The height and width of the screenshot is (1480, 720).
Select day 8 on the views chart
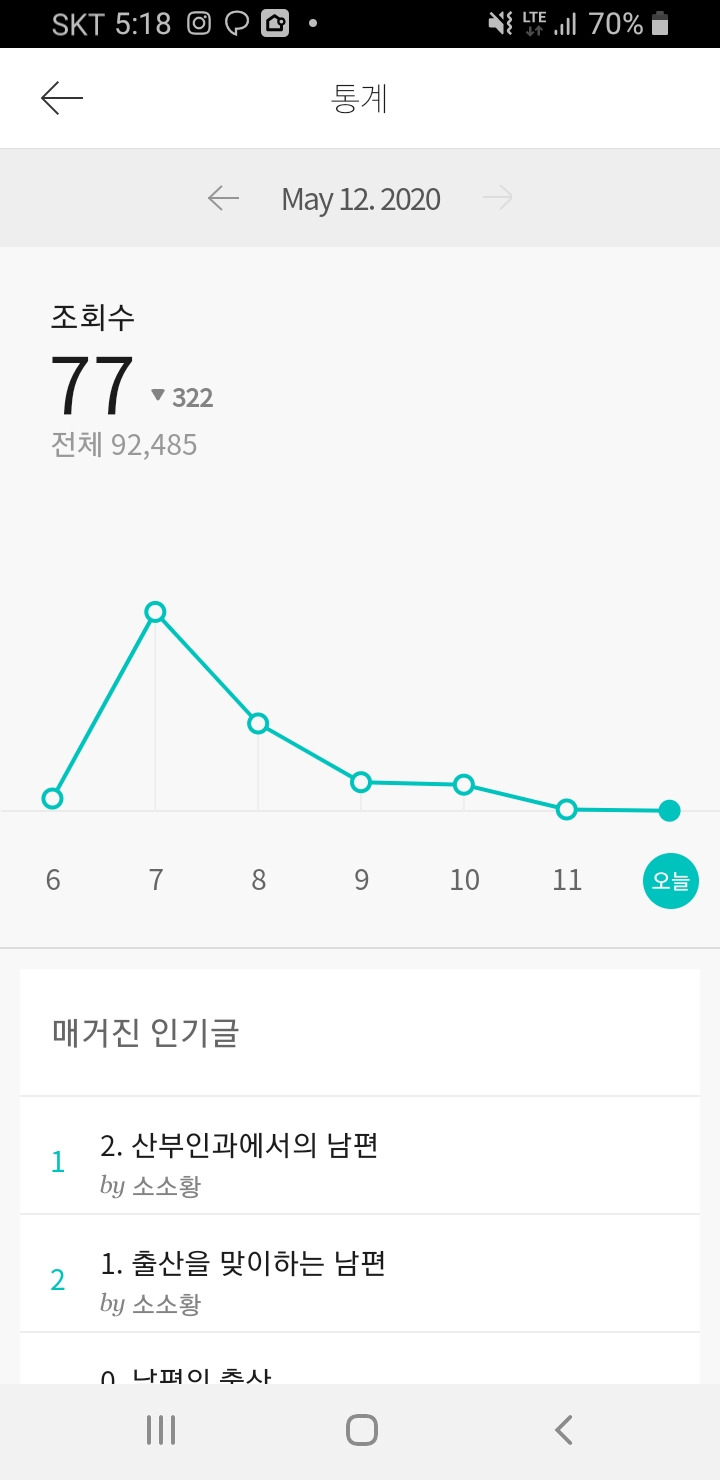259,880
